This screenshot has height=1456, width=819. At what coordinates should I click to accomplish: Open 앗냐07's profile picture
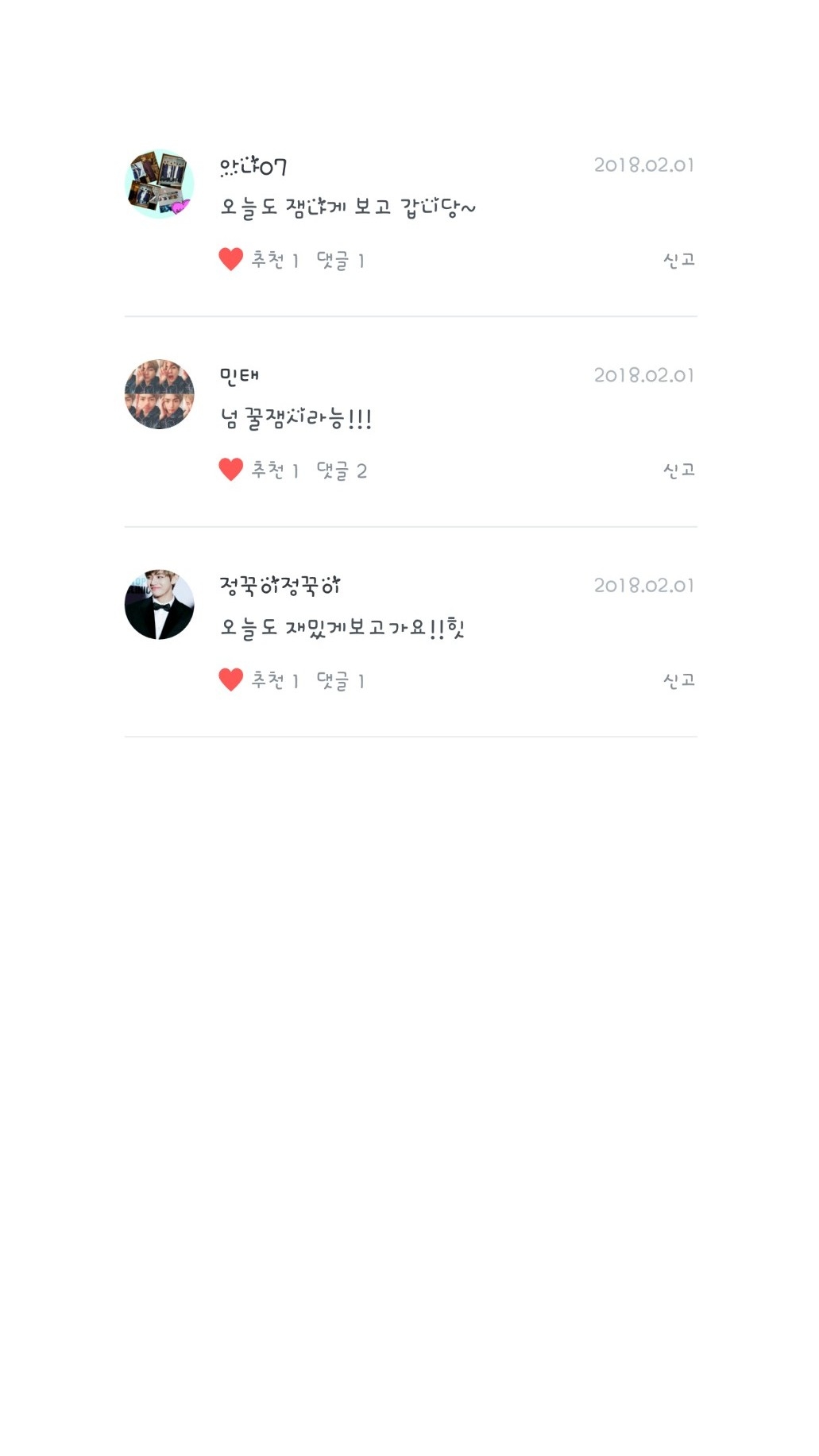point(160,184)
